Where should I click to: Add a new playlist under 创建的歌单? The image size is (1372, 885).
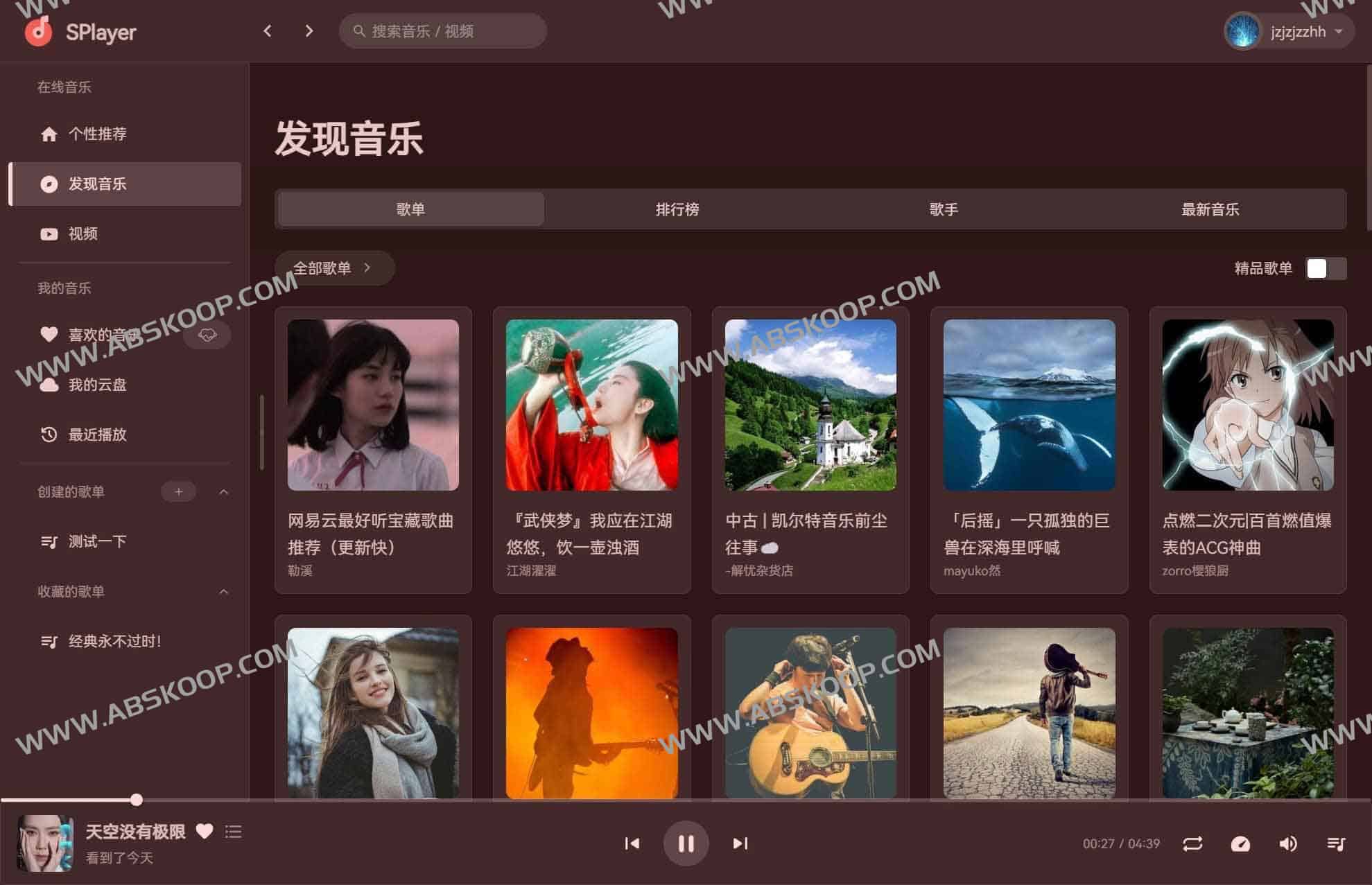point(178,491)
